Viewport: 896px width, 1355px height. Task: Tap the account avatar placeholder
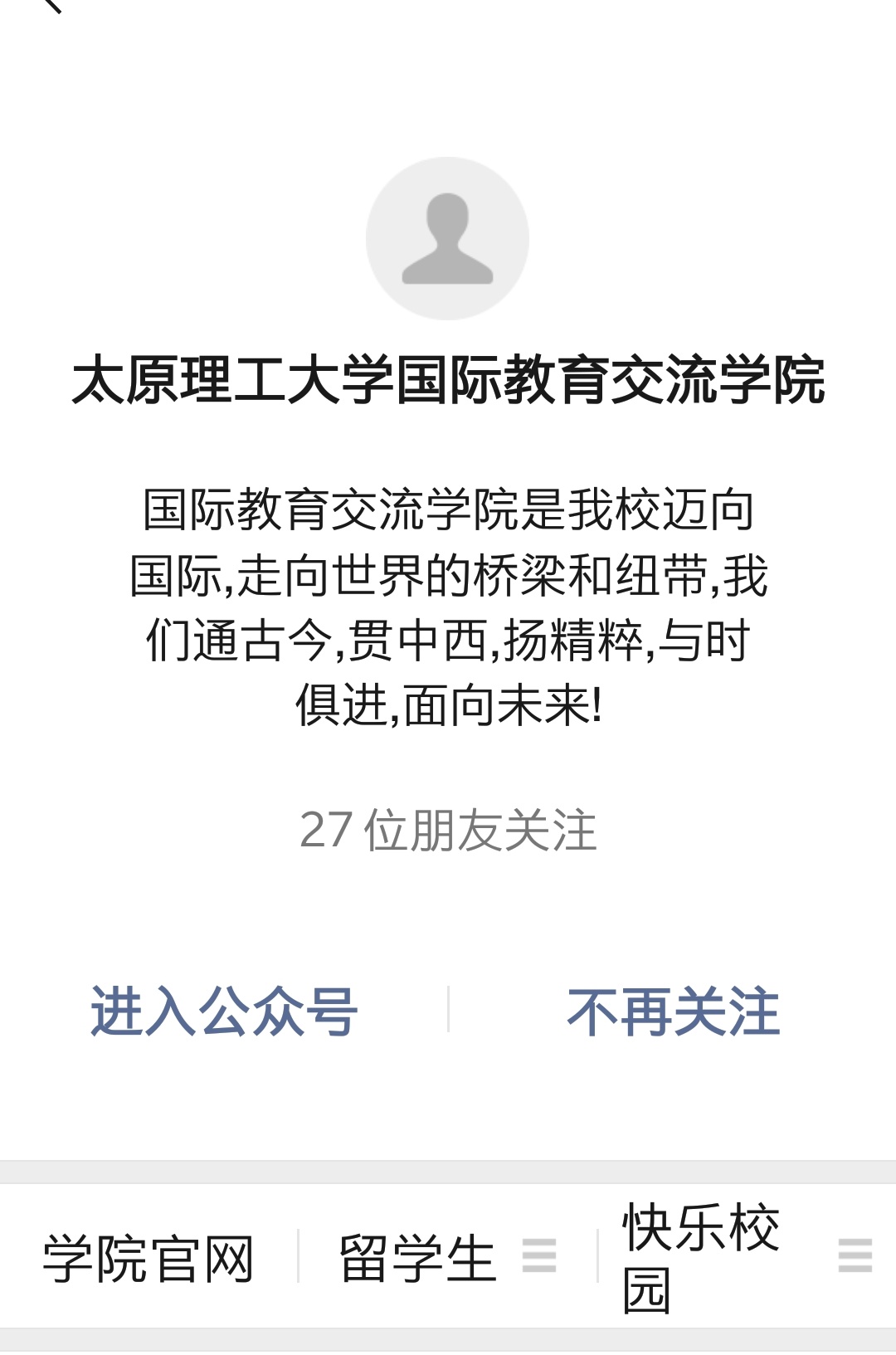tap(447, 239)
